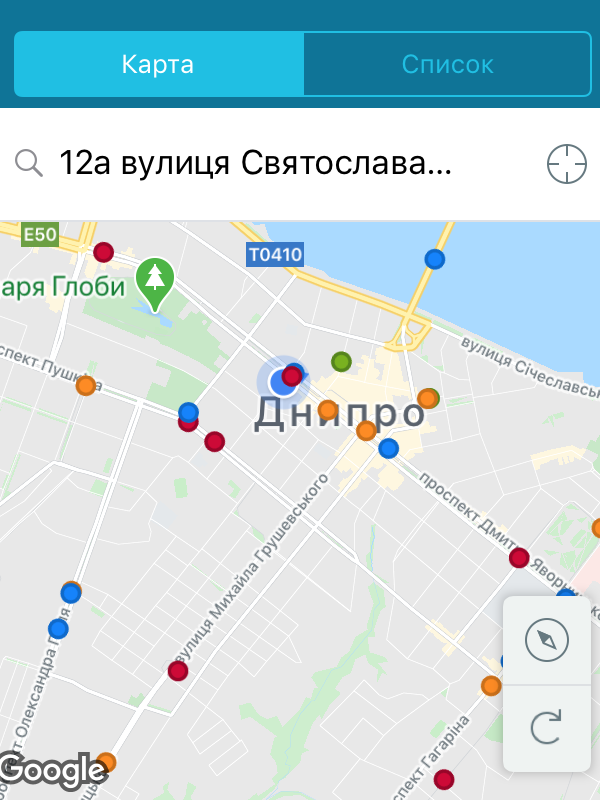
Task: Center map on my location
Action: pyautogui.click(x=567, y=163)
